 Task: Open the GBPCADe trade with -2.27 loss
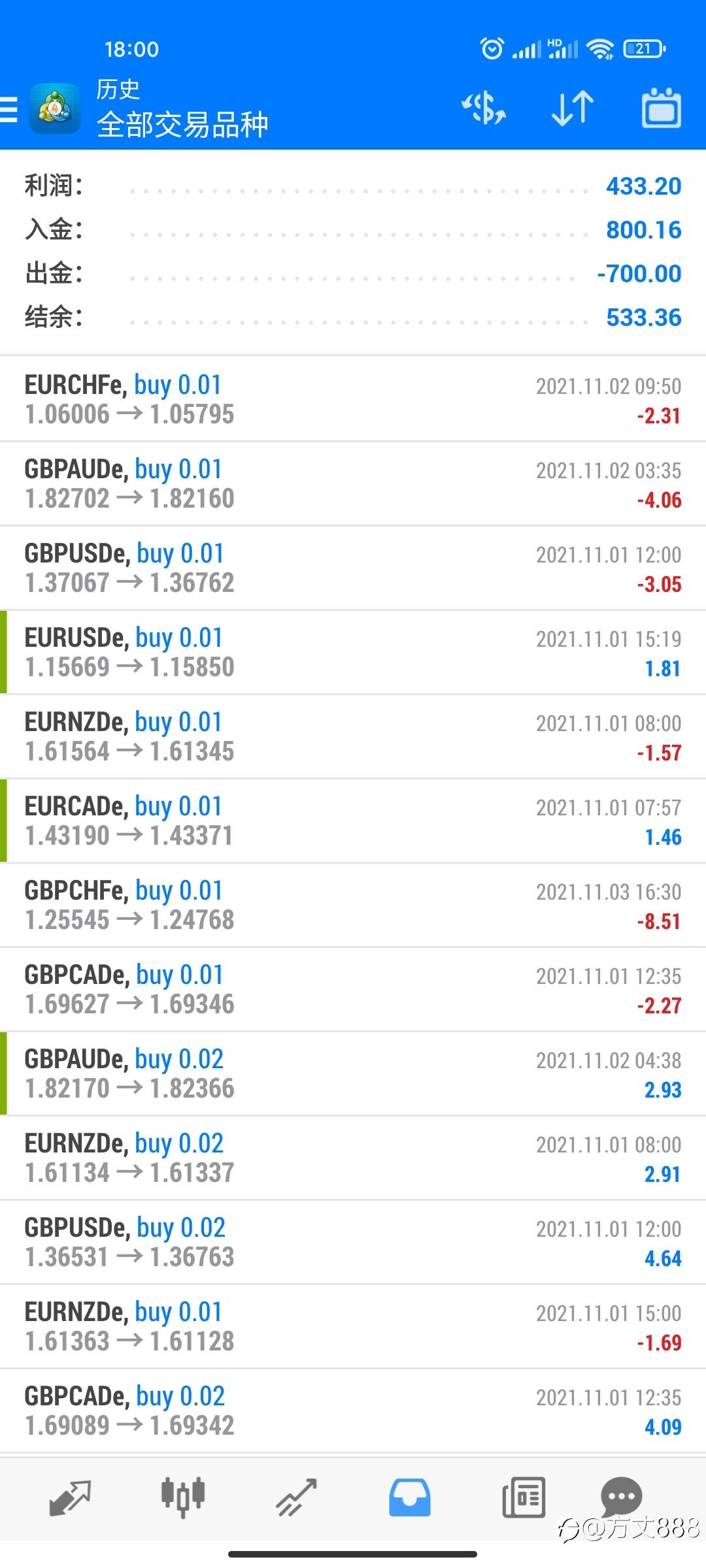(x=353, y=989)
